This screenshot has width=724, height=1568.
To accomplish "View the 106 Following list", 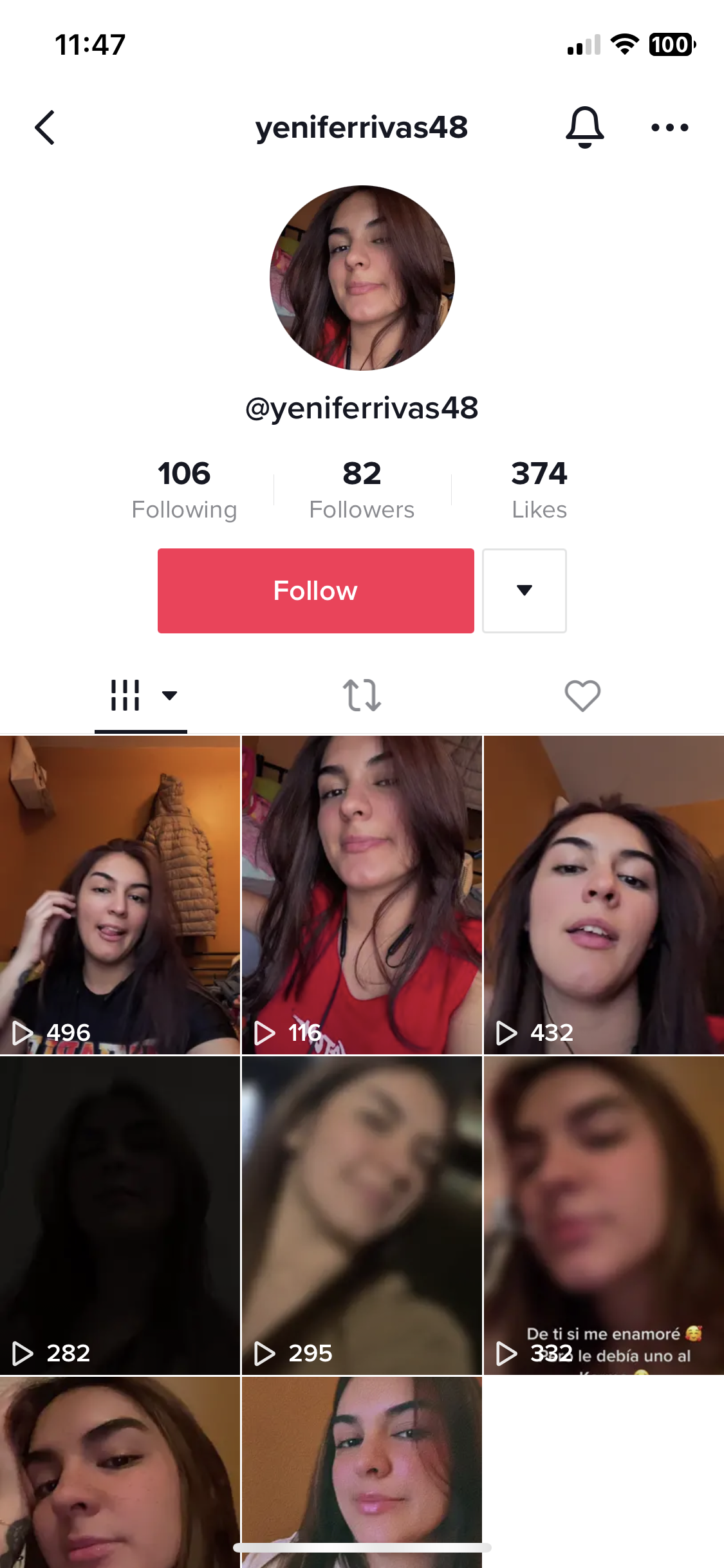I will tap(184, 489).
